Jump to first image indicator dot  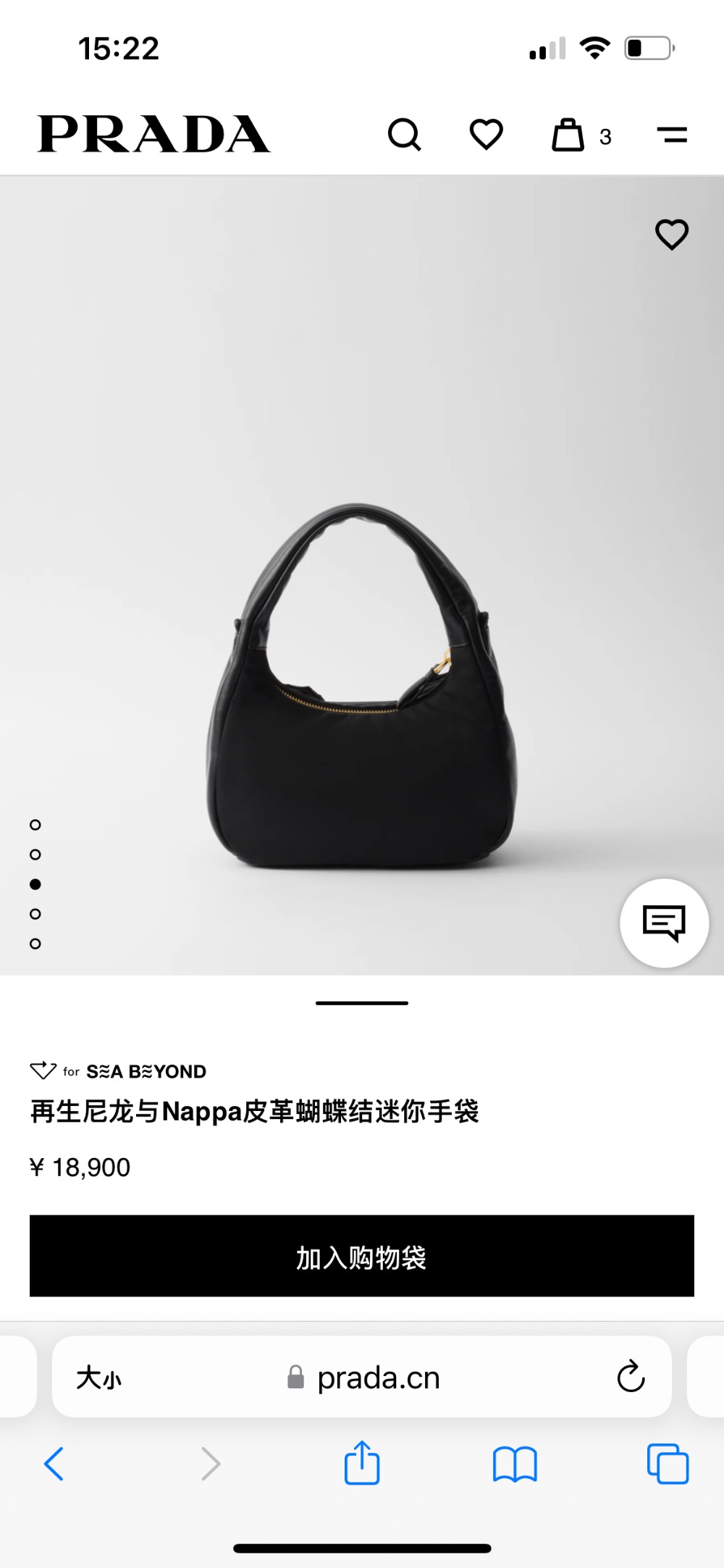pyautogui.click(x=35, y=825)
